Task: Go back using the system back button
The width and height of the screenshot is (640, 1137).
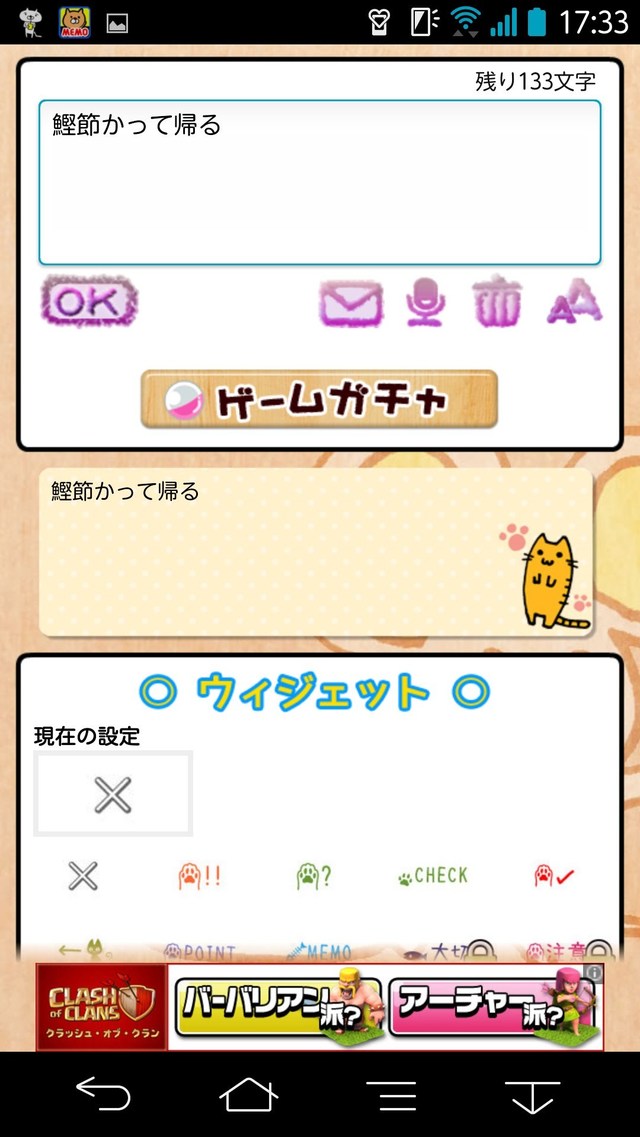Action: pyautogui.click(x=103, y=1095)
